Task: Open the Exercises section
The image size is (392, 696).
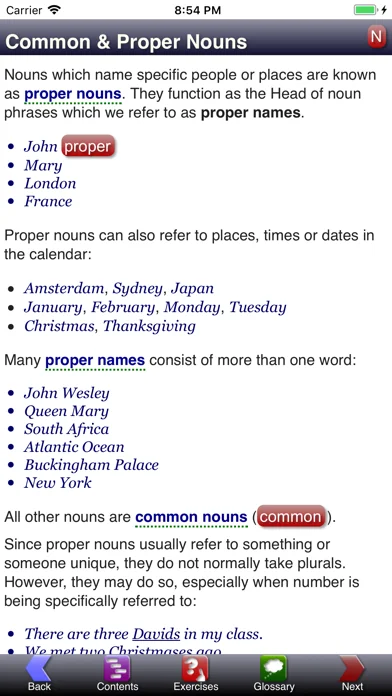Action: pyautogui.click(x=196, y=674)
